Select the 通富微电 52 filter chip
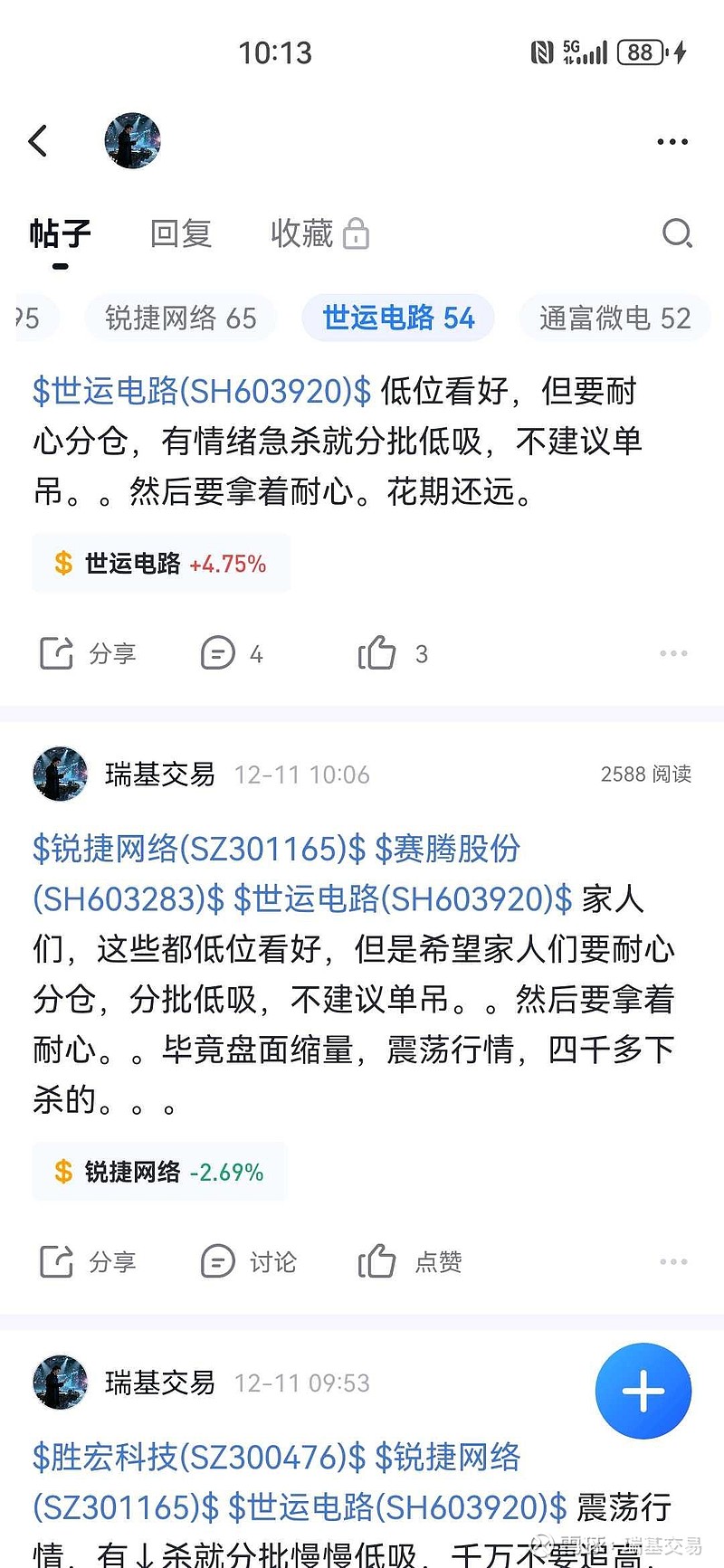 [x=614, y=318]
